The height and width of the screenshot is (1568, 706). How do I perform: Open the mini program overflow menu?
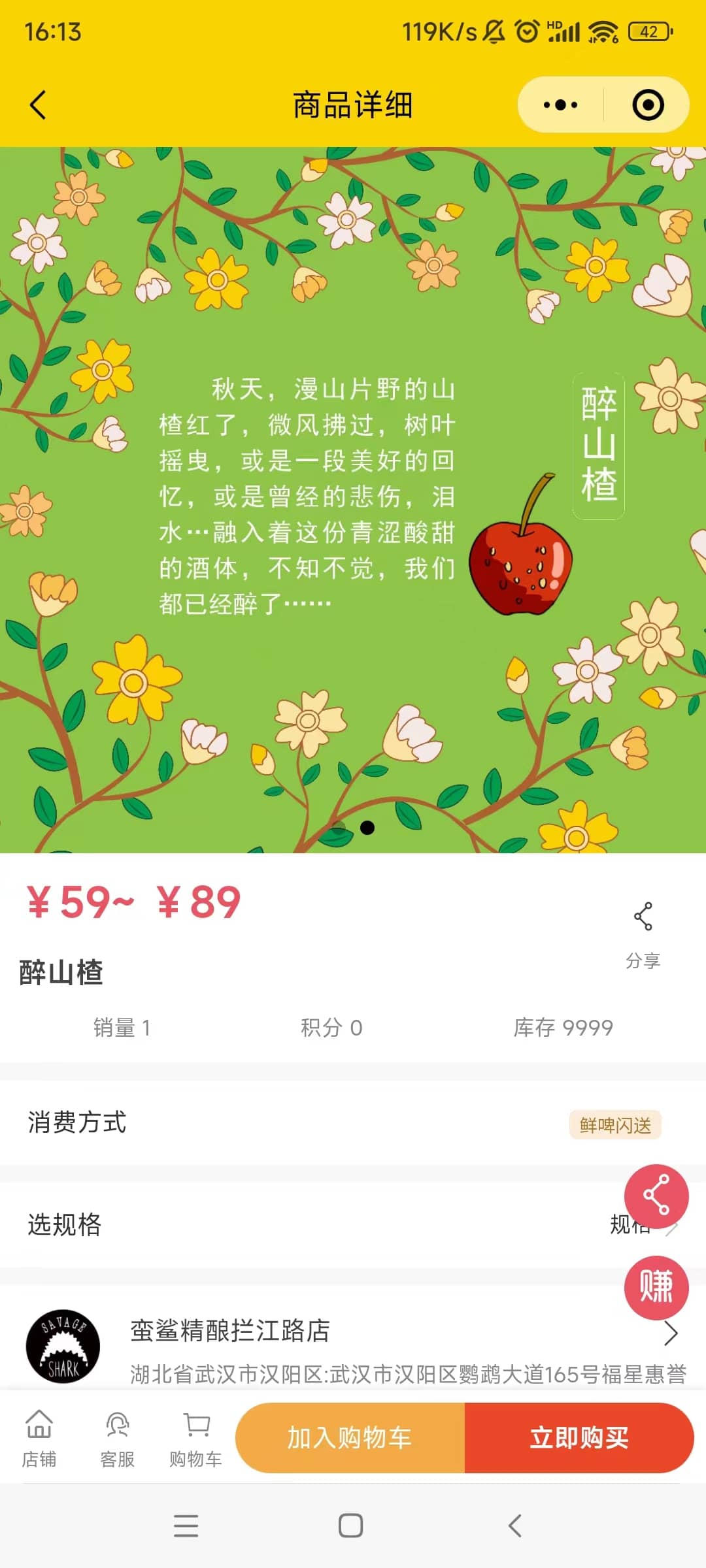click(x=560, y=105)
